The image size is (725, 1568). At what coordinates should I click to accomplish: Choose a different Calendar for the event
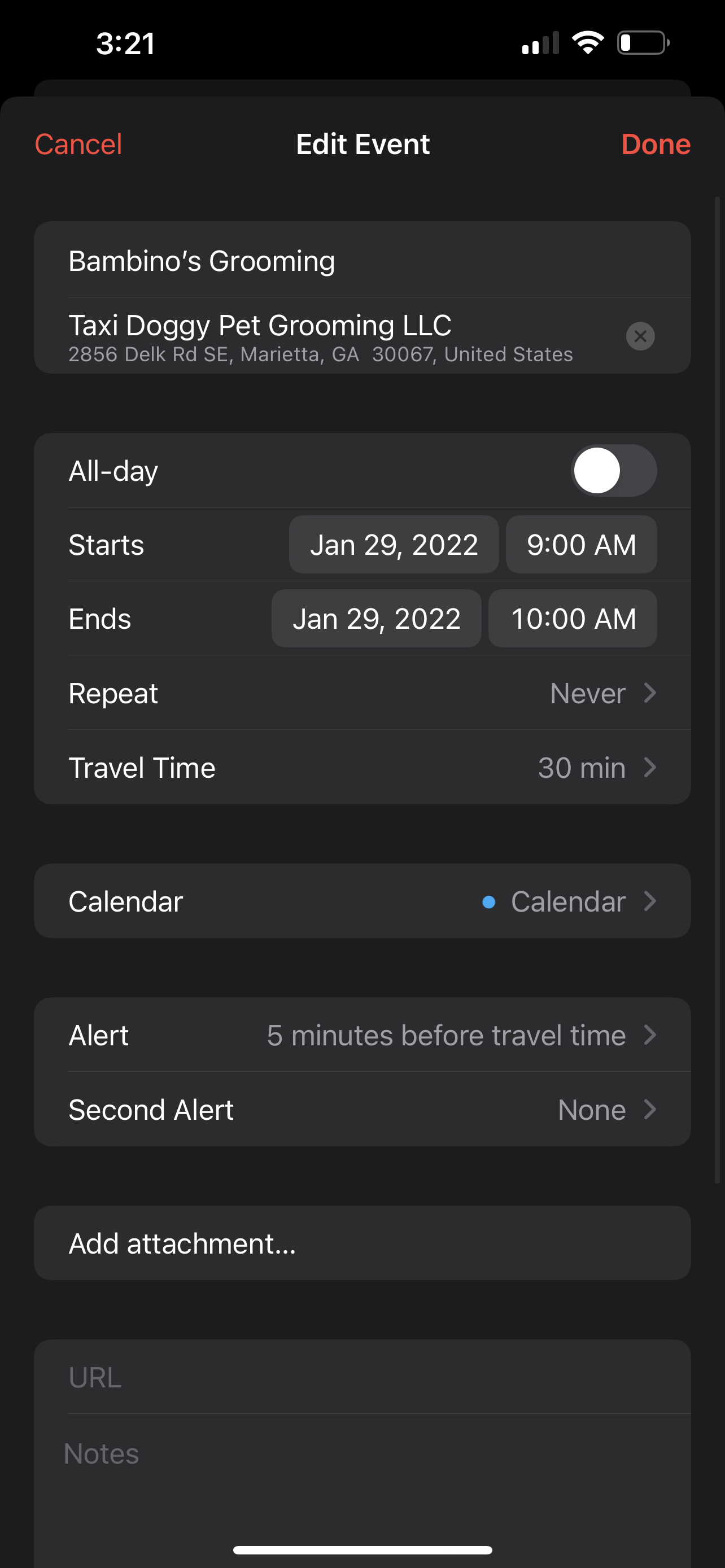(362, 901)
